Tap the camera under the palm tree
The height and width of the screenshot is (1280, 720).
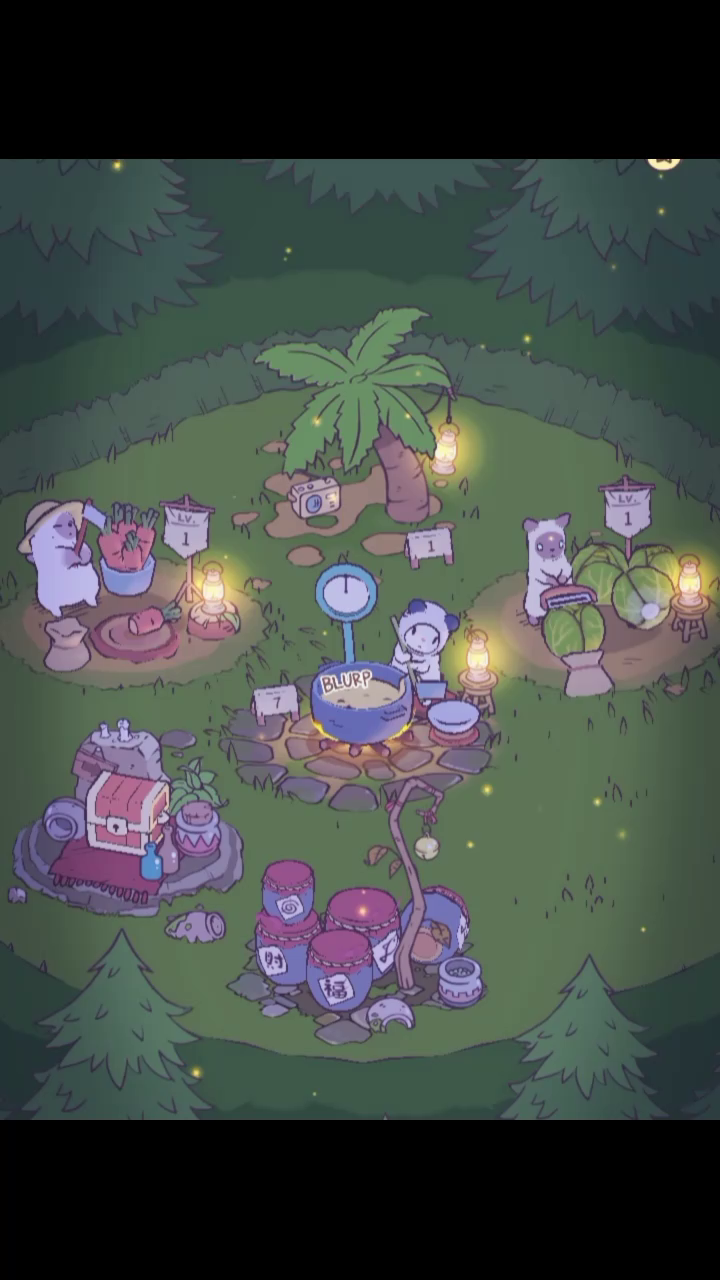point(315,496)
